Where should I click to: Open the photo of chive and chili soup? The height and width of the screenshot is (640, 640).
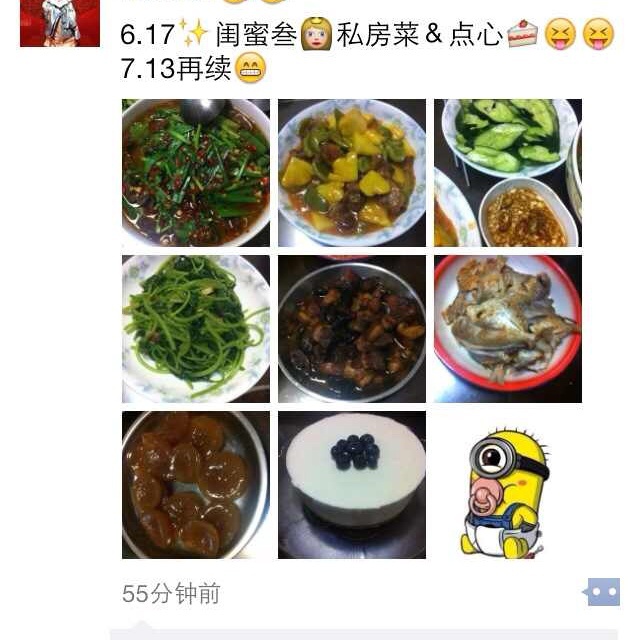pos(196,173)
